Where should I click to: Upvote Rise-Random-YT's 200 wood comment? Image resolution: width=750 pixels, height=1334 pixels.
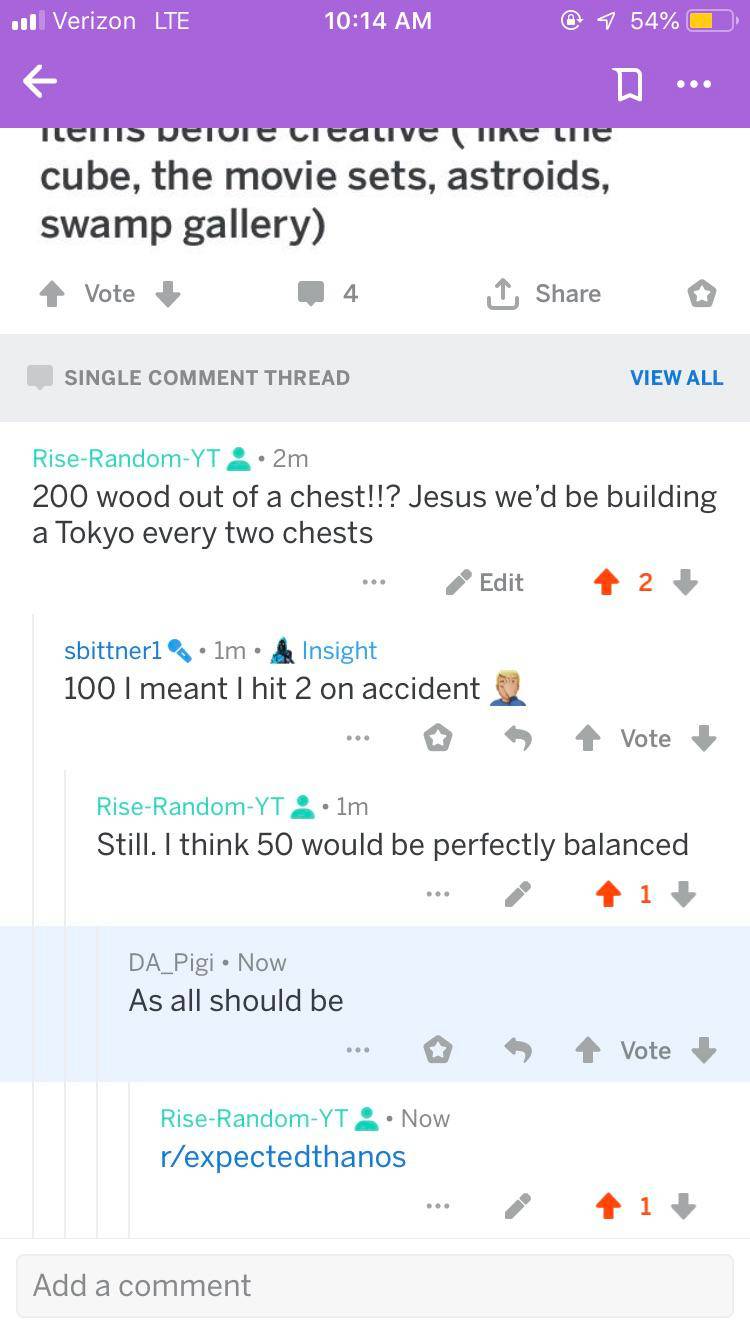click(607, 582)
